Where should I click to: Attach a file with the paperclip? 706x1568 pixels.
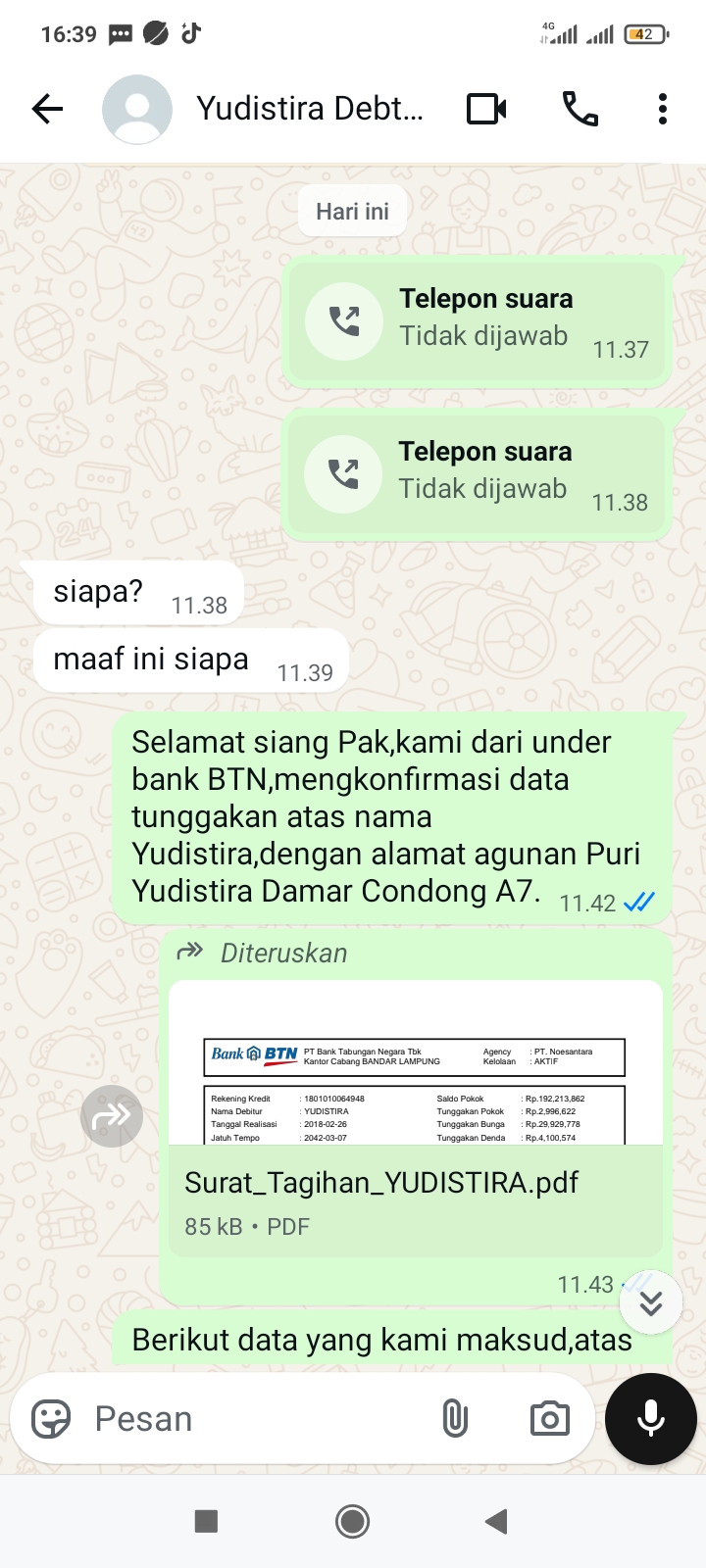(455, 1418)
